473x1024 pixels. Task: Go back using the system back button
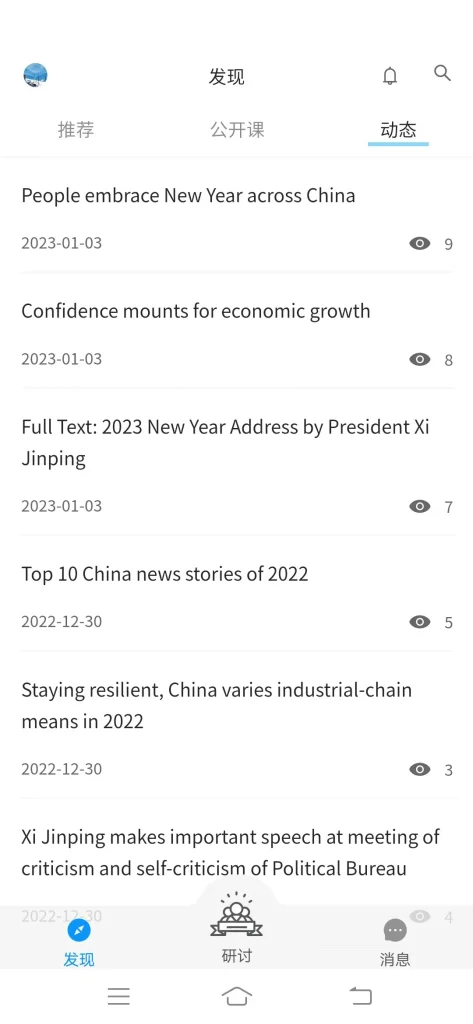click(360, 996)
